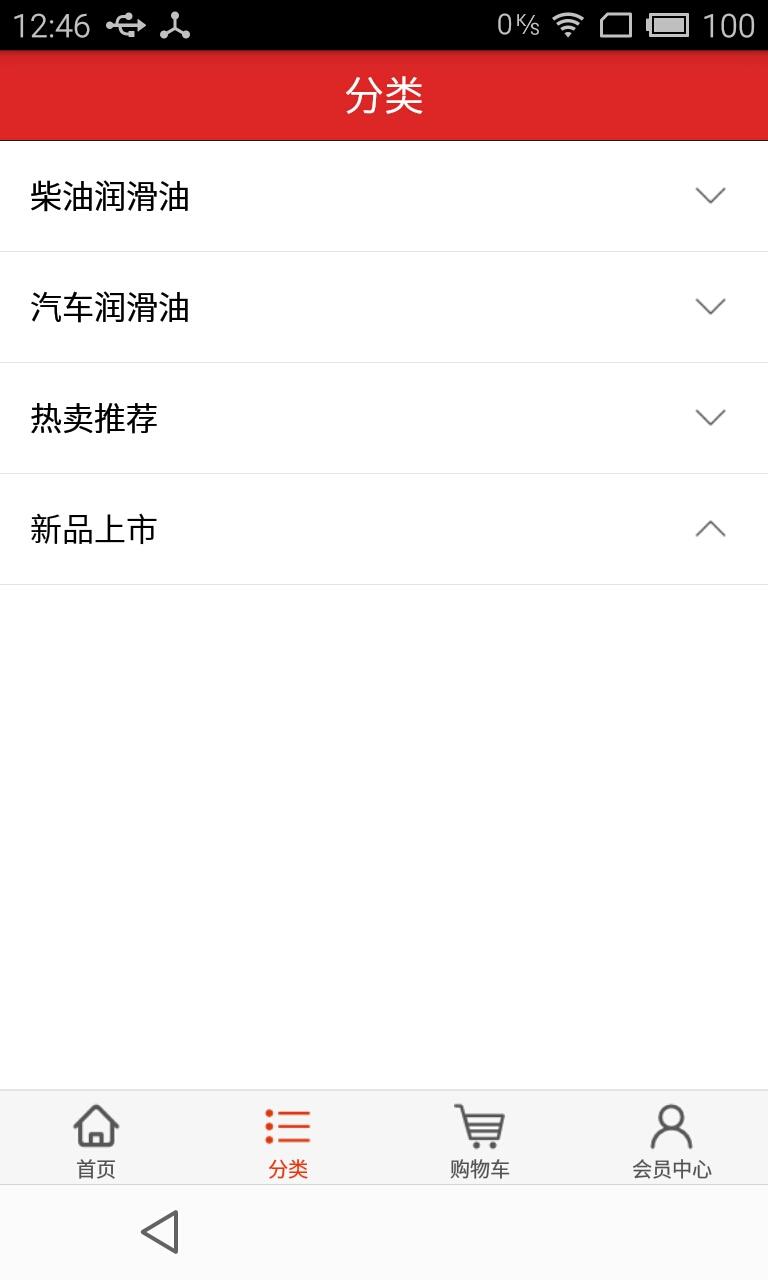Select the 分类 category list icon
The width and height of the screenshot is (768, 1280).
287,1125
